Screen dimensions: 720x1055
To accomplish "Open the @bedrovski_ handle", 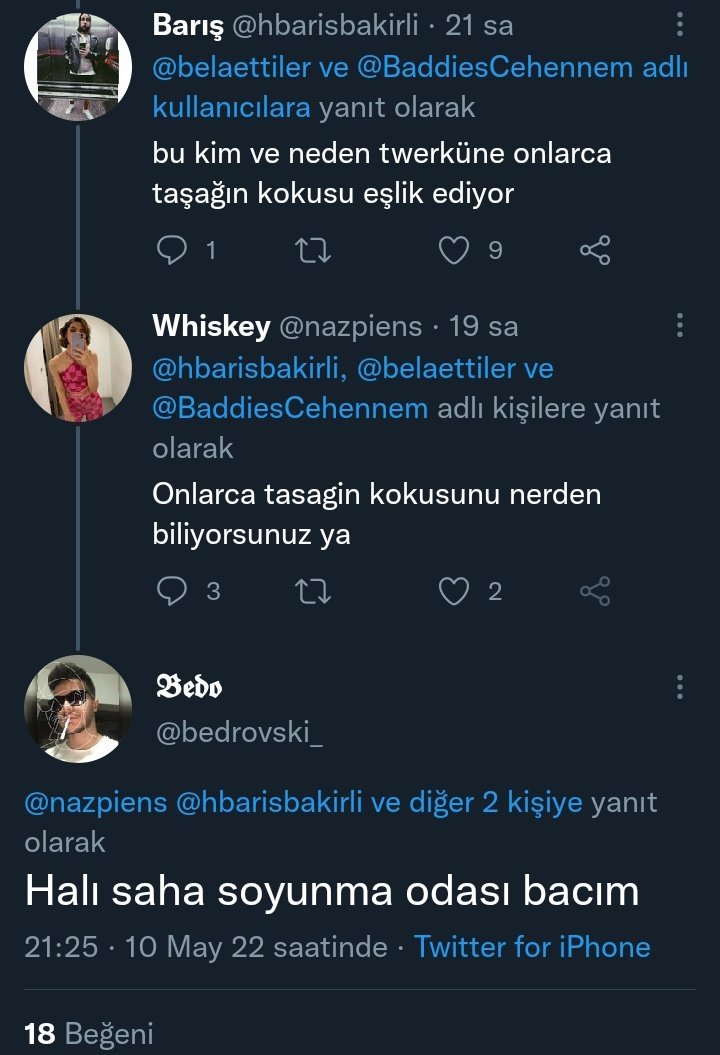I will pyautogui.click(x=234, y=735).
